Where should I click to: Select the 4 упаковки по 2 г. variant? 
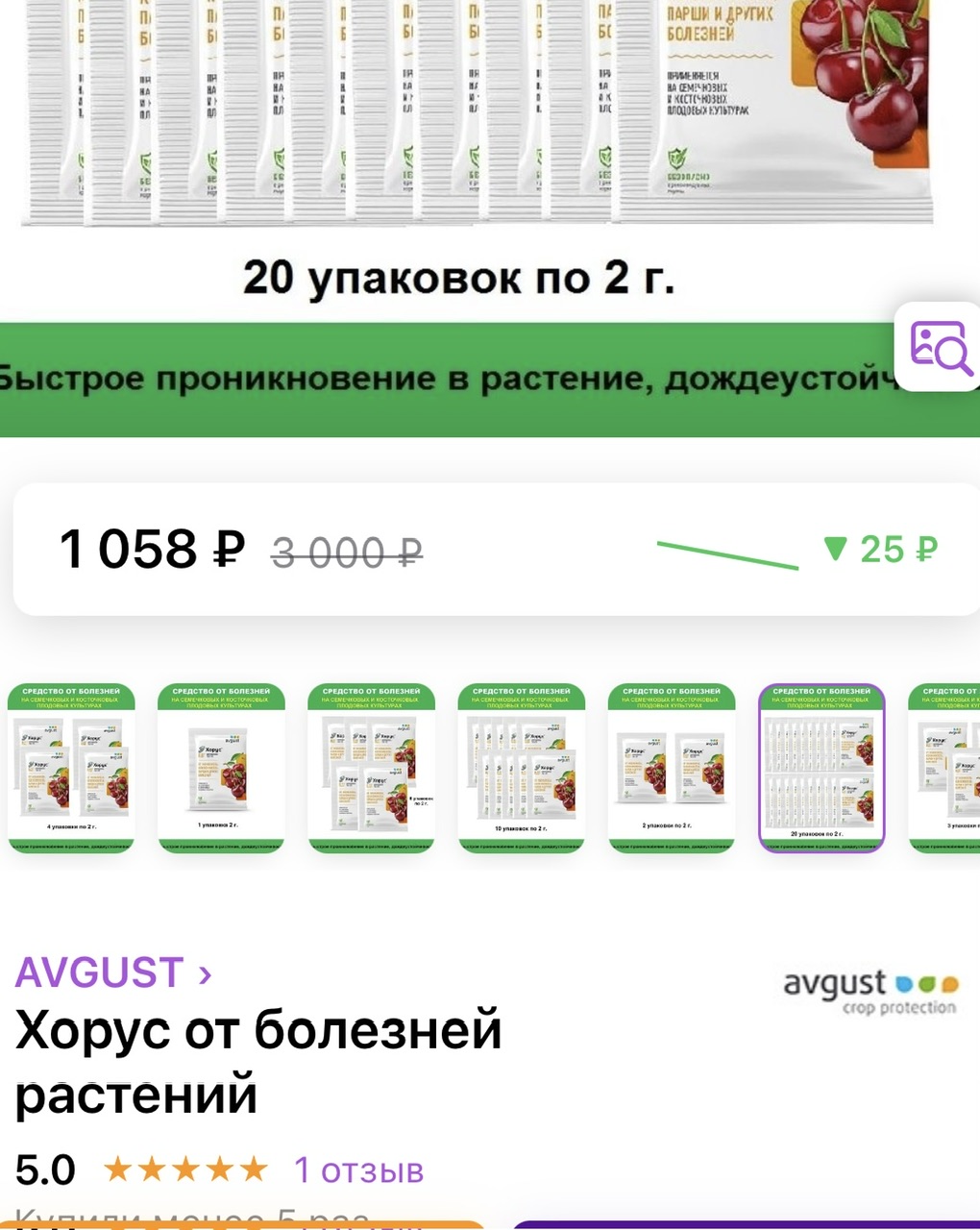click(71, 768)
